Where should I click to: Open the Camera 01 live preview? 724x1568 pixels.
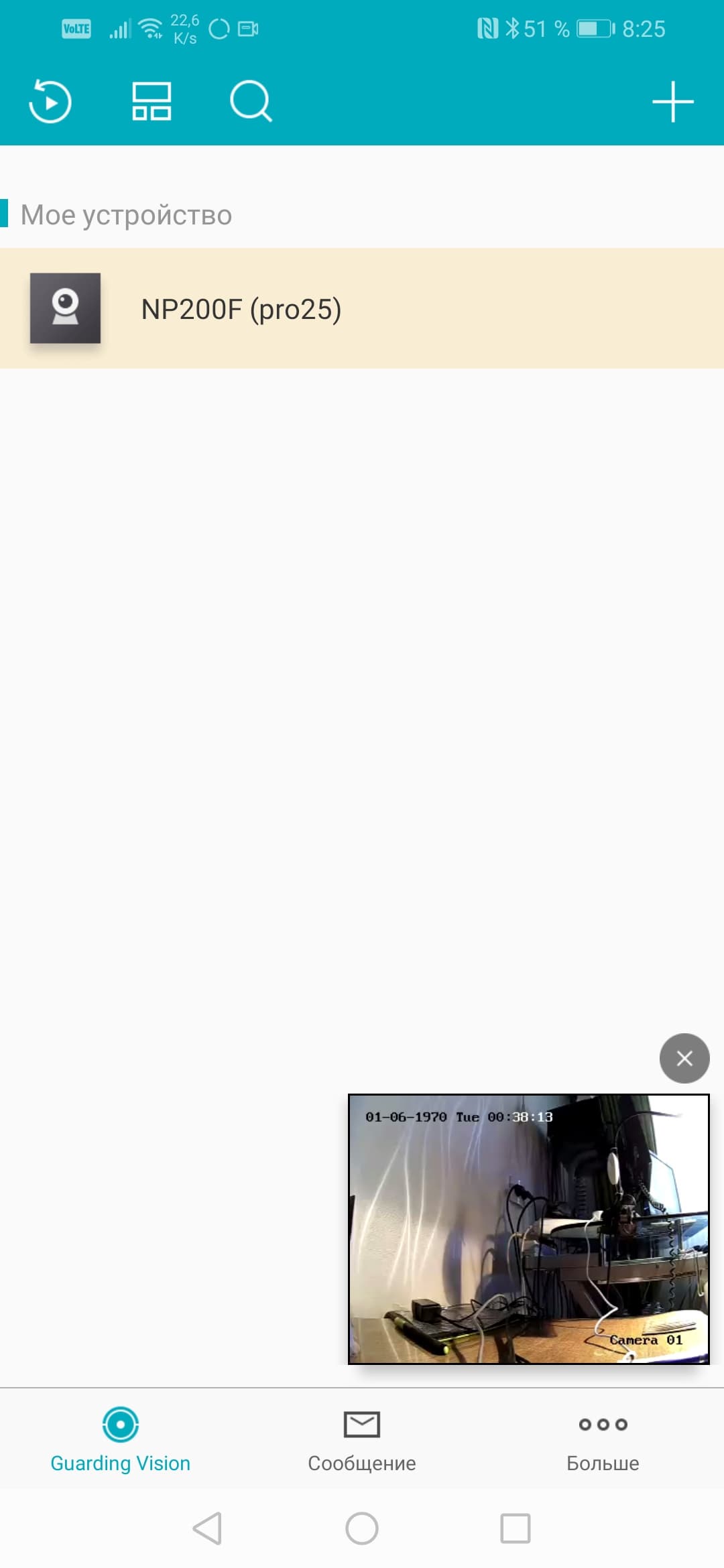pyautogui.click(x=528, y=1229)
